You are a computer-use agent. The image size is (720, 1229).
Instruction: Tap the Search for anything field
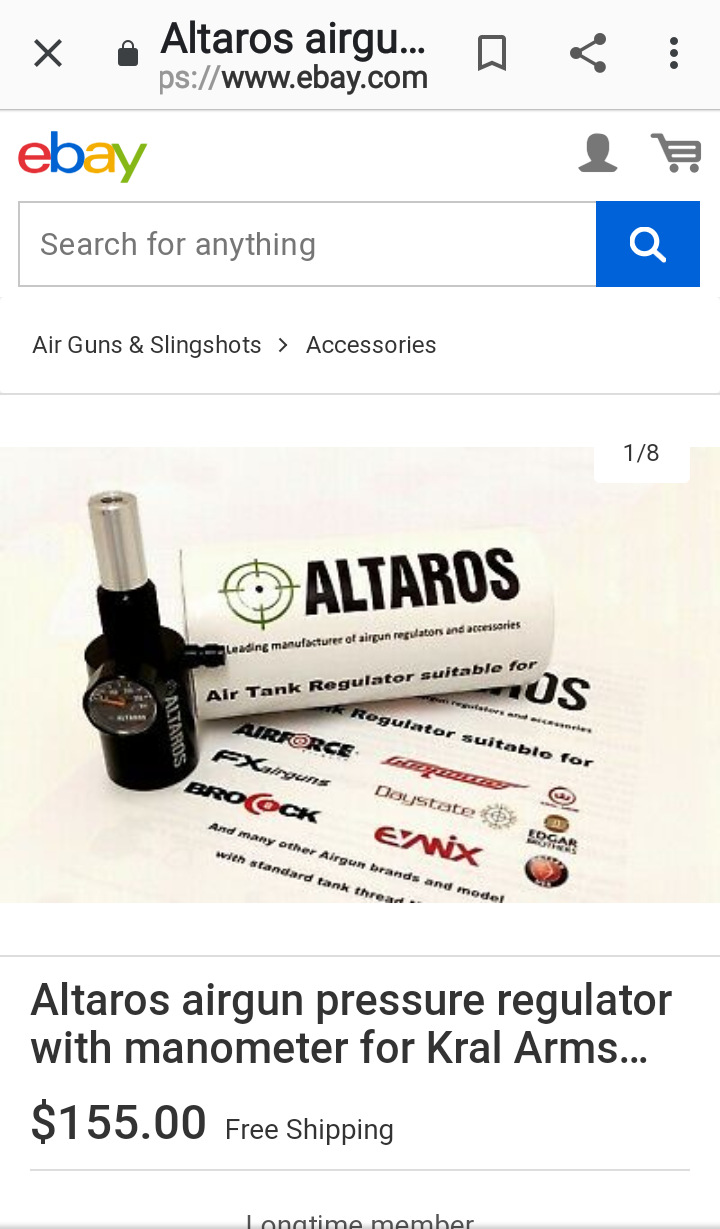coord(308,244)
